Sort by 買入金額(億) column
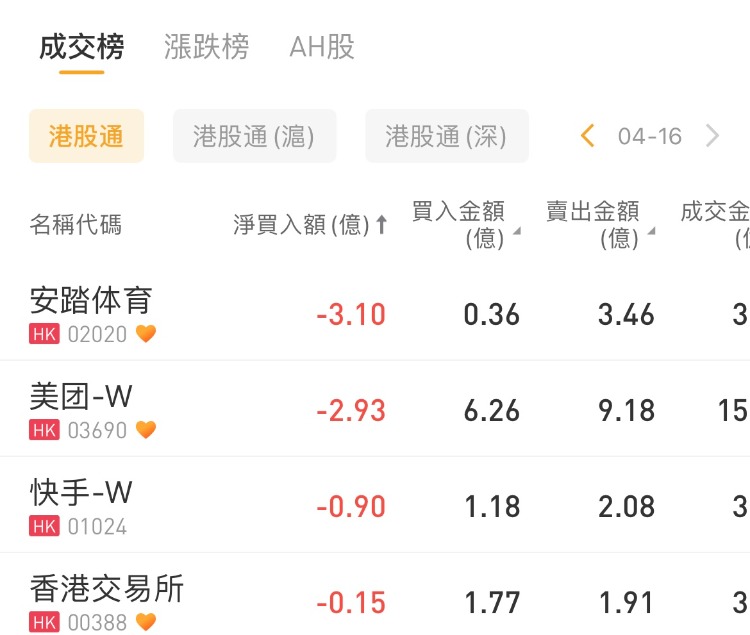Screen dimensions: 750x635 pyautogui.click(x=464, y=225)
